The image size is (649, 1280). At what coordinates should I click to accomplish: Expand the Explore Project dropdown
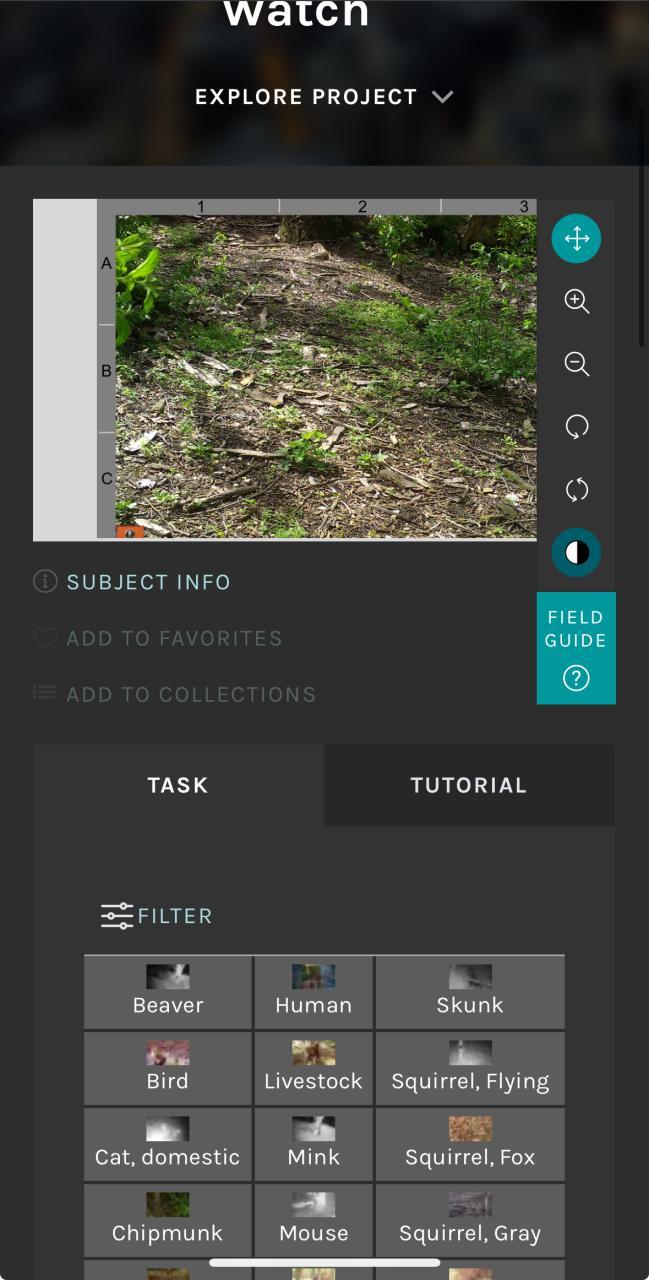(x=323, y=97)
